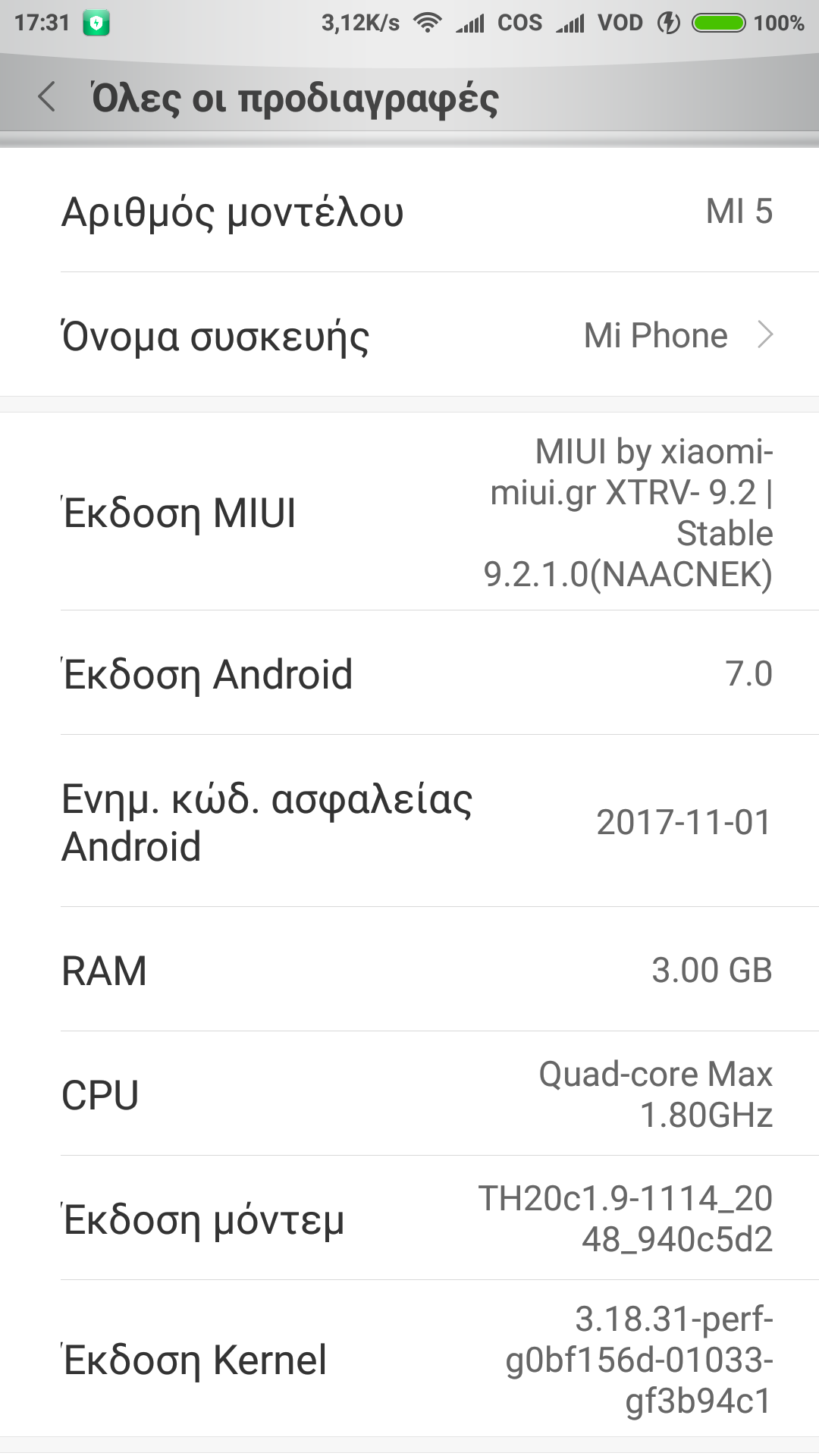Tap the Έκδοση Kernel row
The height and width of the screenshot is (1456, 819).
tap(409, 1359)
